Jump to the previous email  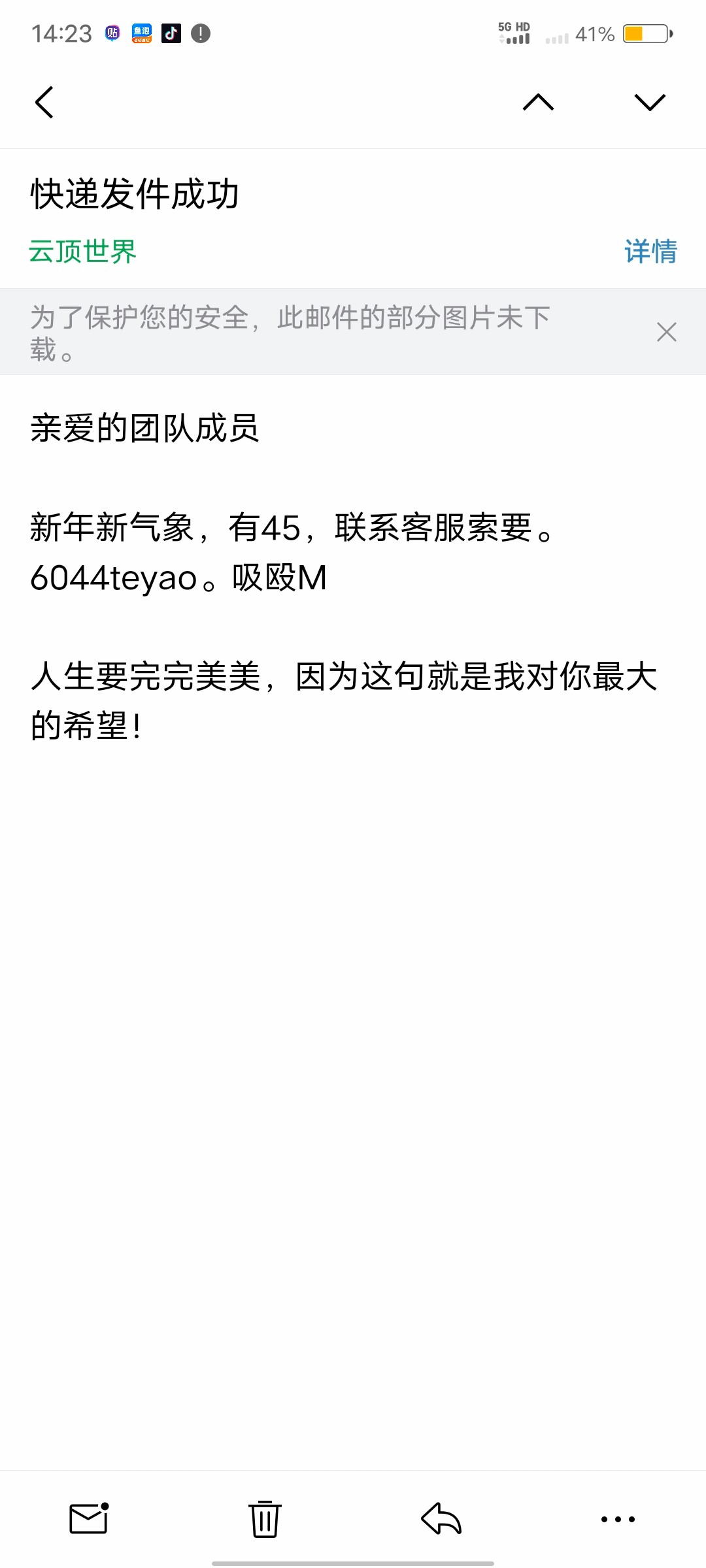tap(538, 103)
